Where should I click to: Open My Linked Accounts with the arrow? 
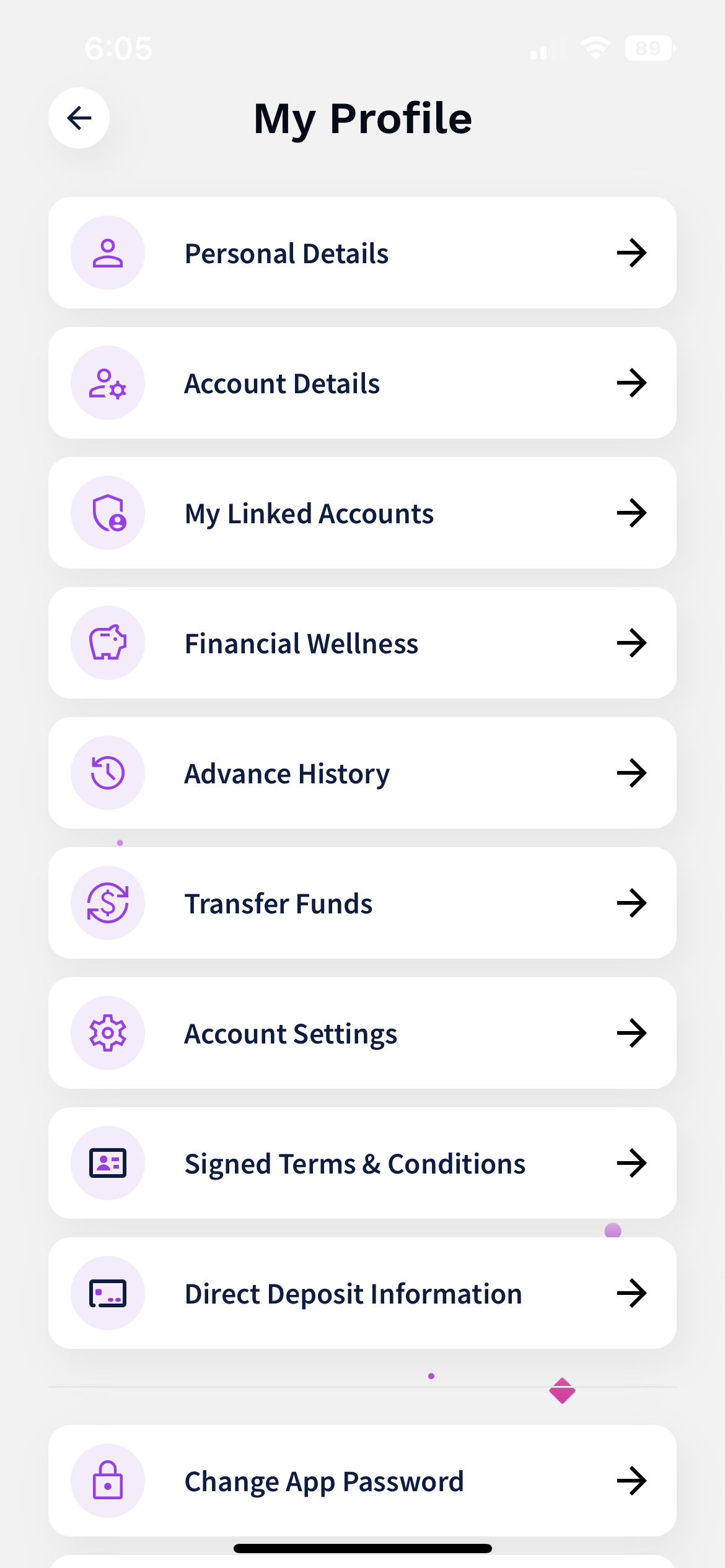point(631,512)
